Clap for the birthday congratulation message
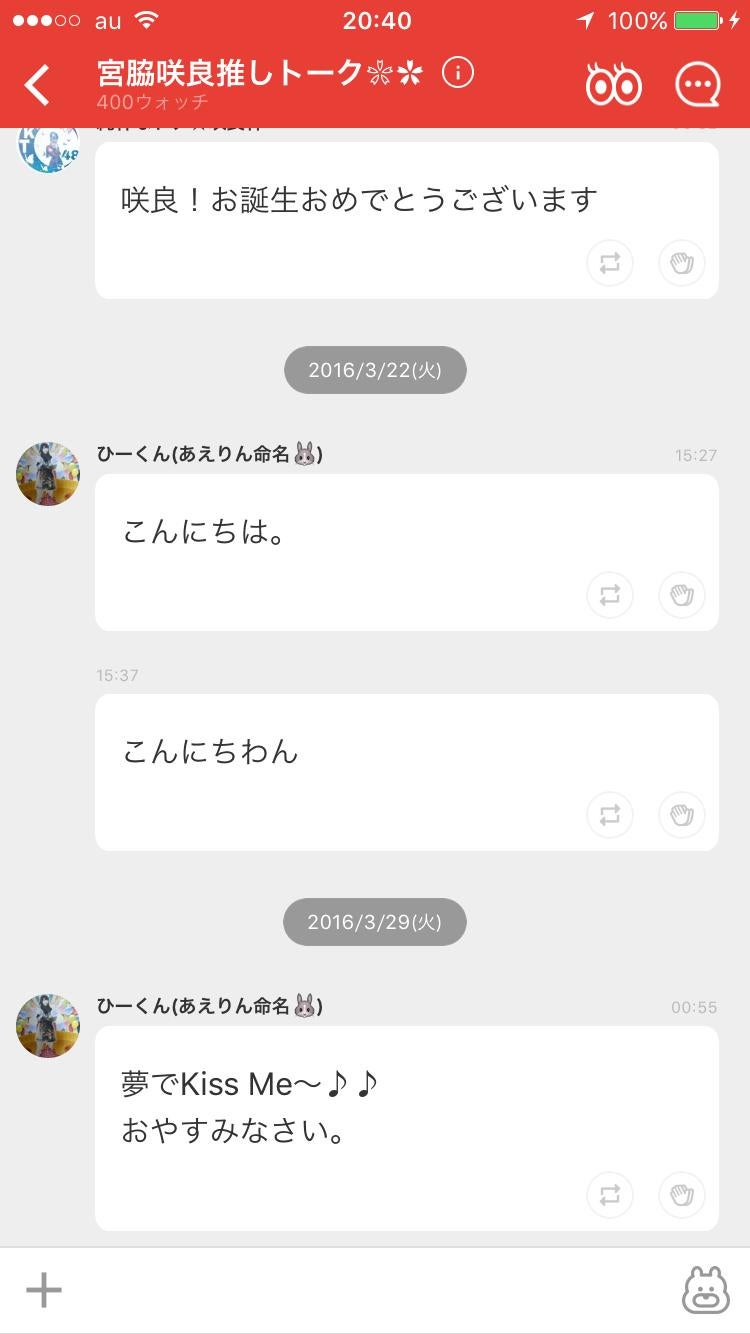This screenshot has height=1334, width=750. (682, 264)
